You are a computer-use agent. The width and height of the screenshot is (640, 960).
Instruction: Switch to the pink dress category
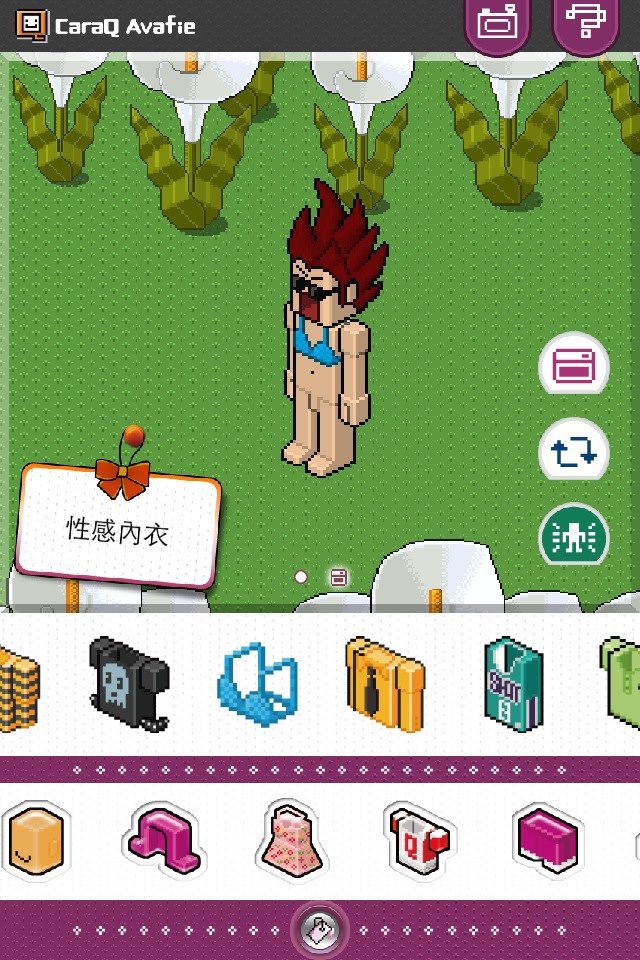pyautogui.click(x=291, y=838)
